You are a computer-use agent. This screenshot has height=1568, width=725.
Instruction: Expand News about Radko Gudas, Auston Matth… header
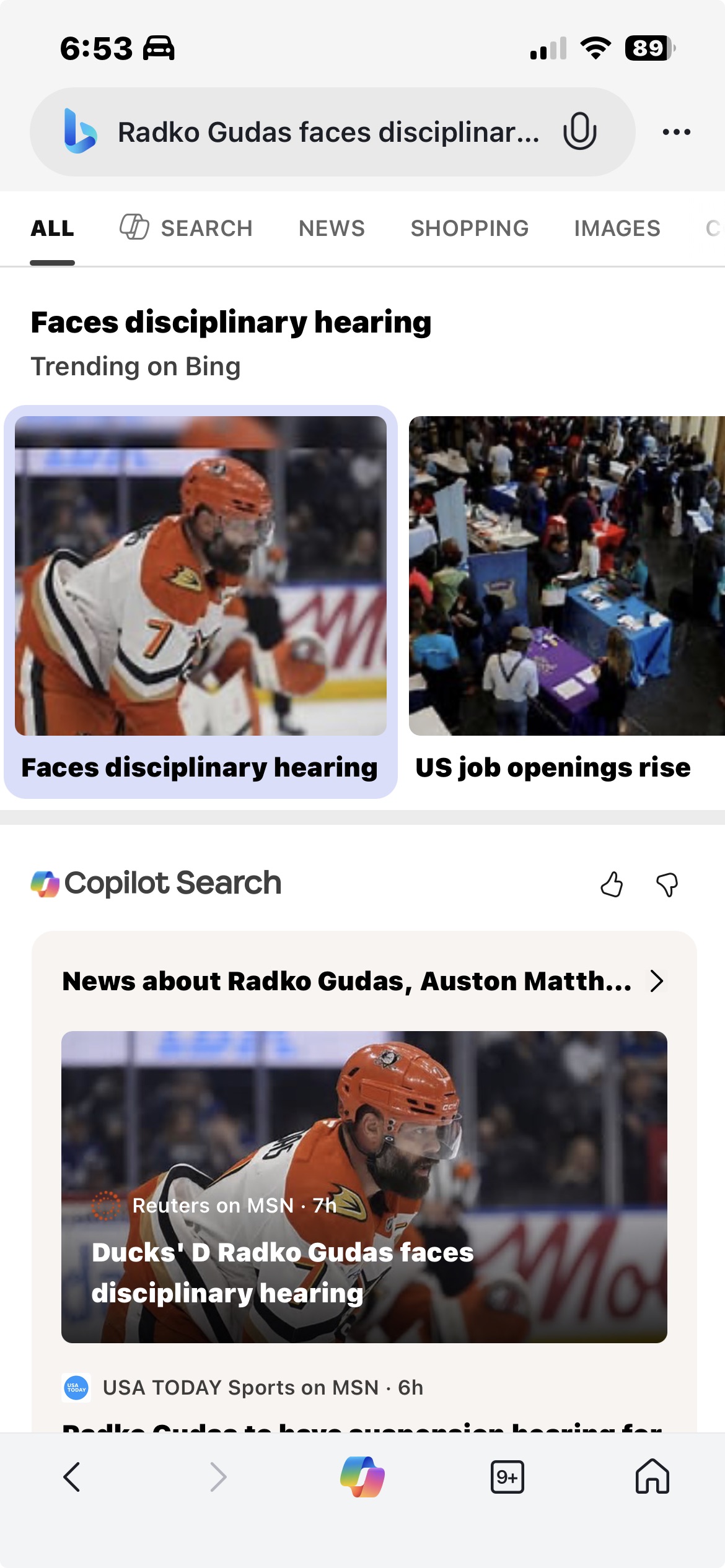click(x=363, y=981)
